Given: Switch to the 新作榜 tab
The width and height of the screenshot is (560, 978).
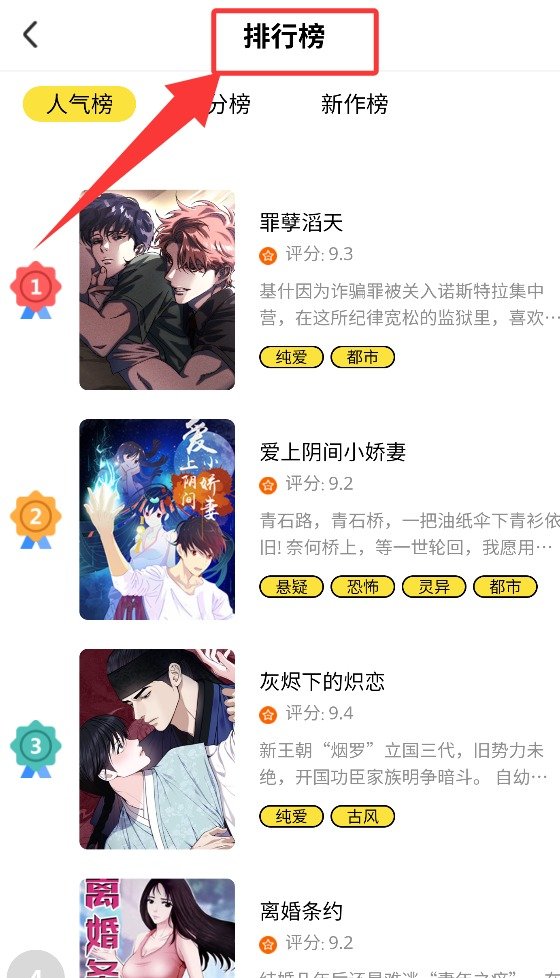Looking at the screenshot, I should click(x=354, y=104).
